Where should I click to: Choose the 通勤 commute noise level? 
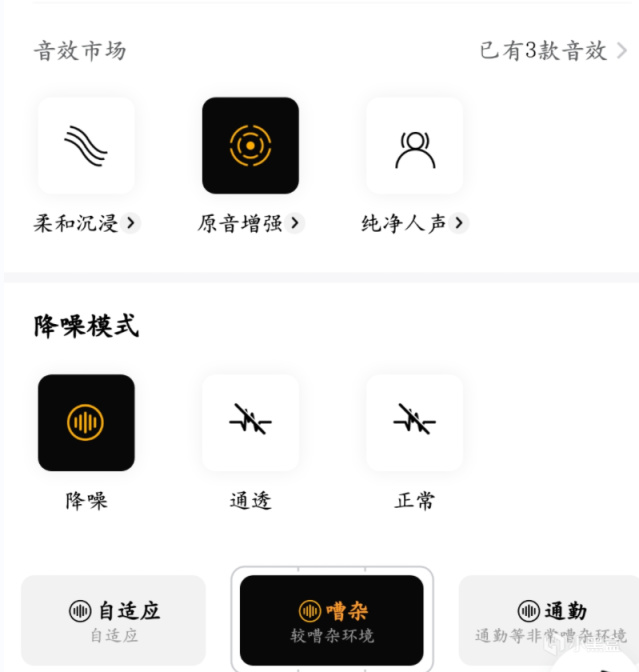click(x=548, y=620)
